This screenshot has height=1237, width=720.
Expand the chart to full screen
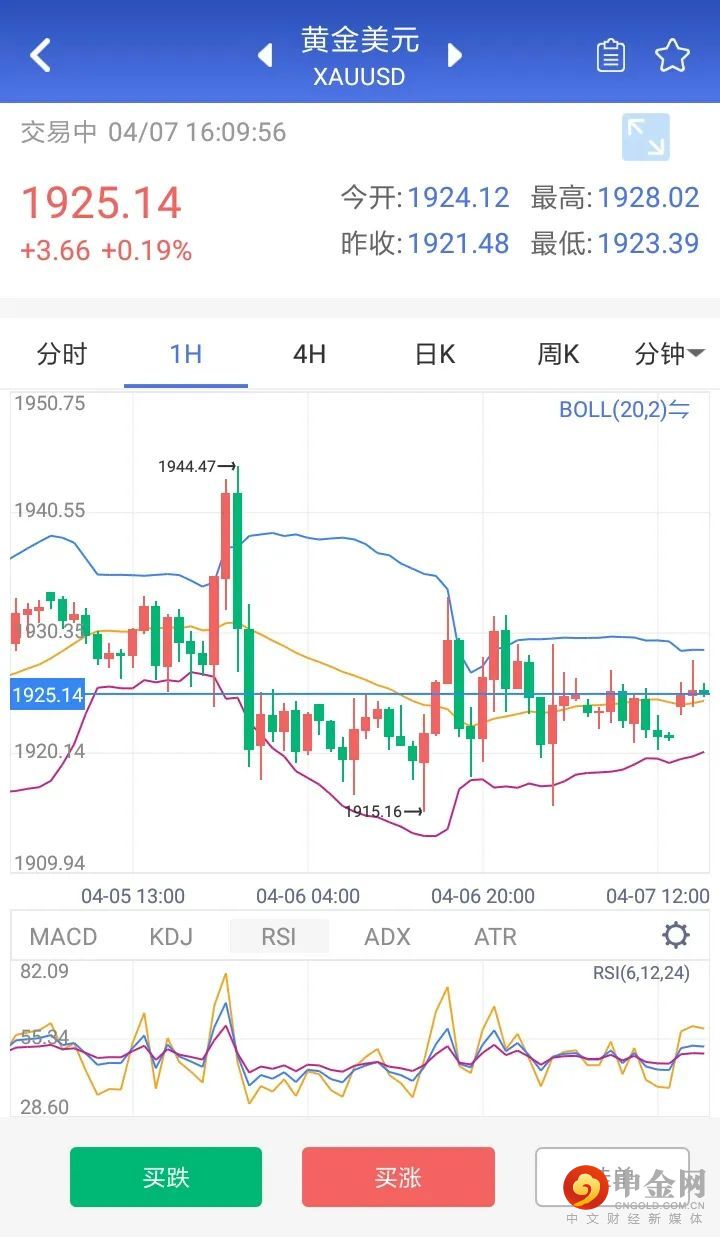point(645,137)
